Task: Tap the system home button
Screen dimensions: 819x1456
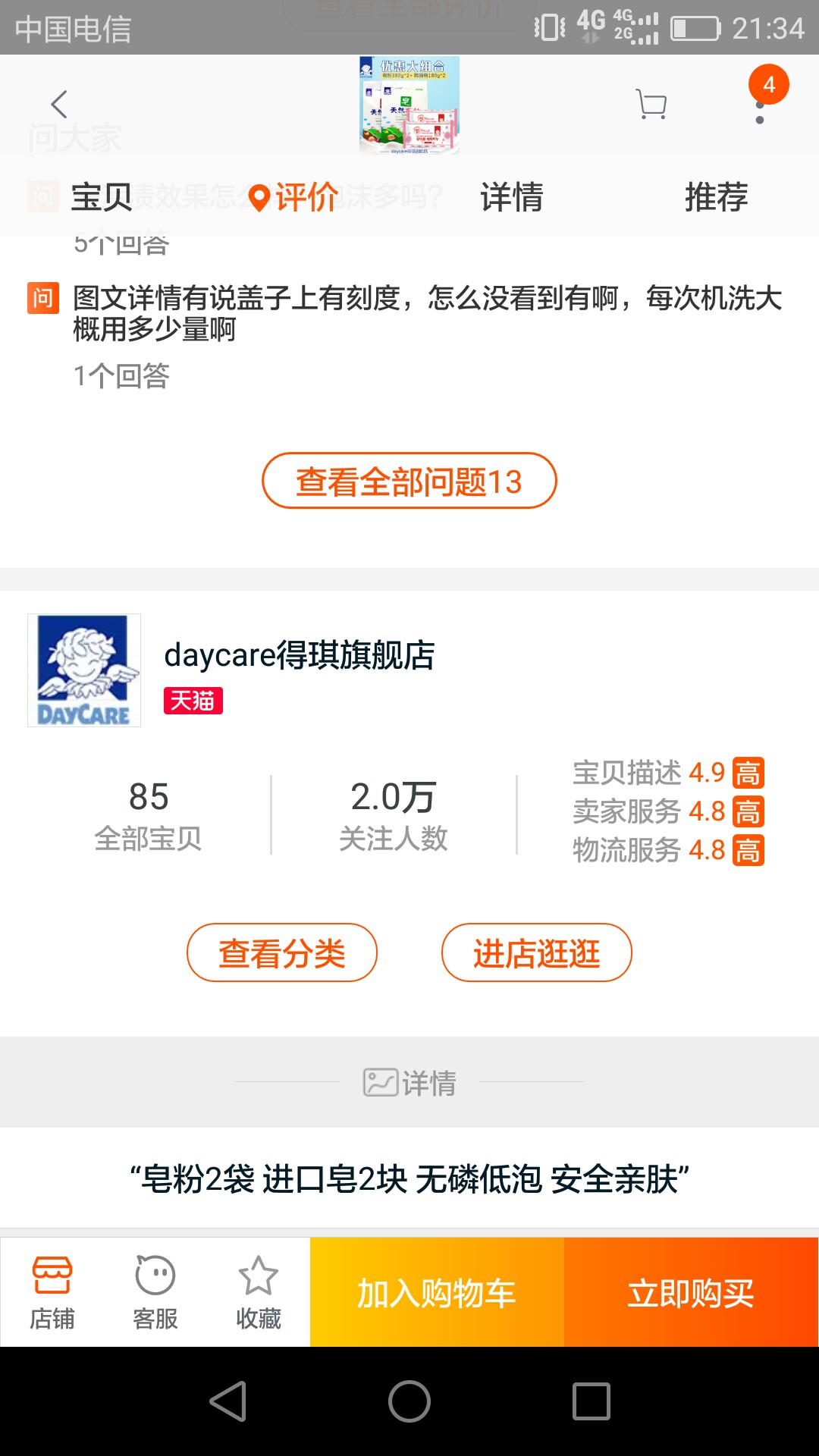Action: click(x=409, y=1401)
